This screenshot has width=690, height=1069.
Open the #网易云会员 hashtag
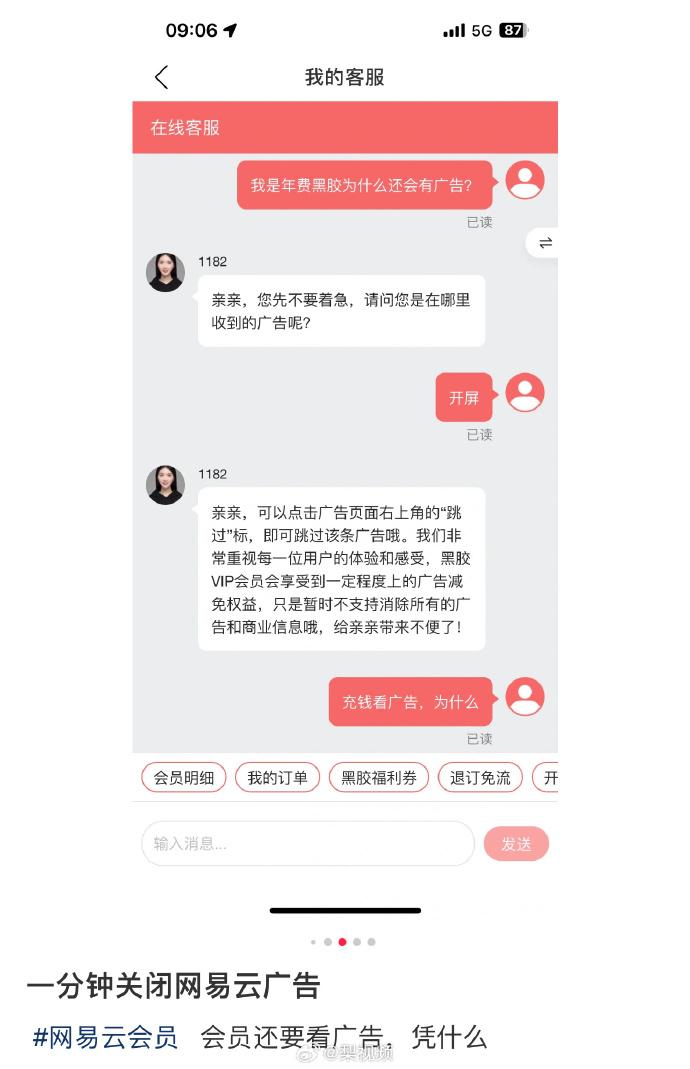[x=105, y=1037]
